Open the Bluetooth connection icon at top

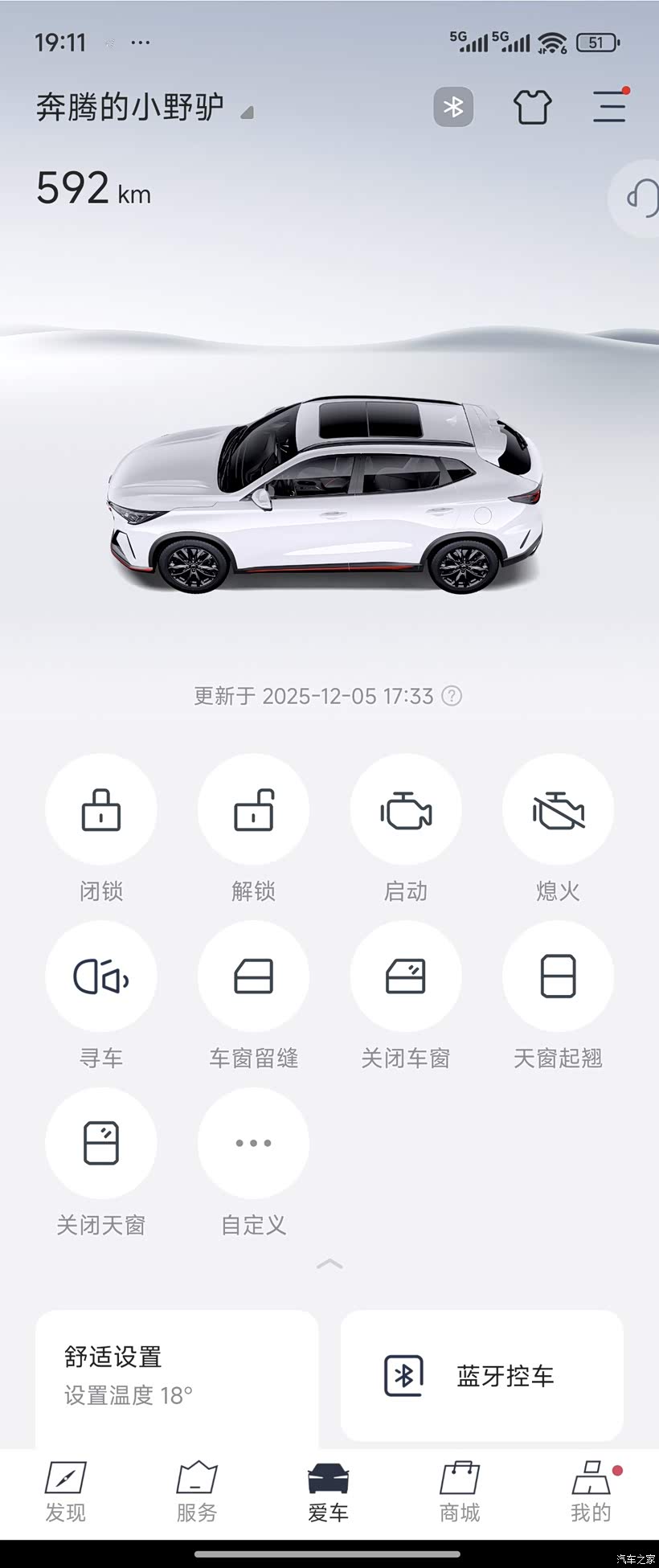(453, 107)
